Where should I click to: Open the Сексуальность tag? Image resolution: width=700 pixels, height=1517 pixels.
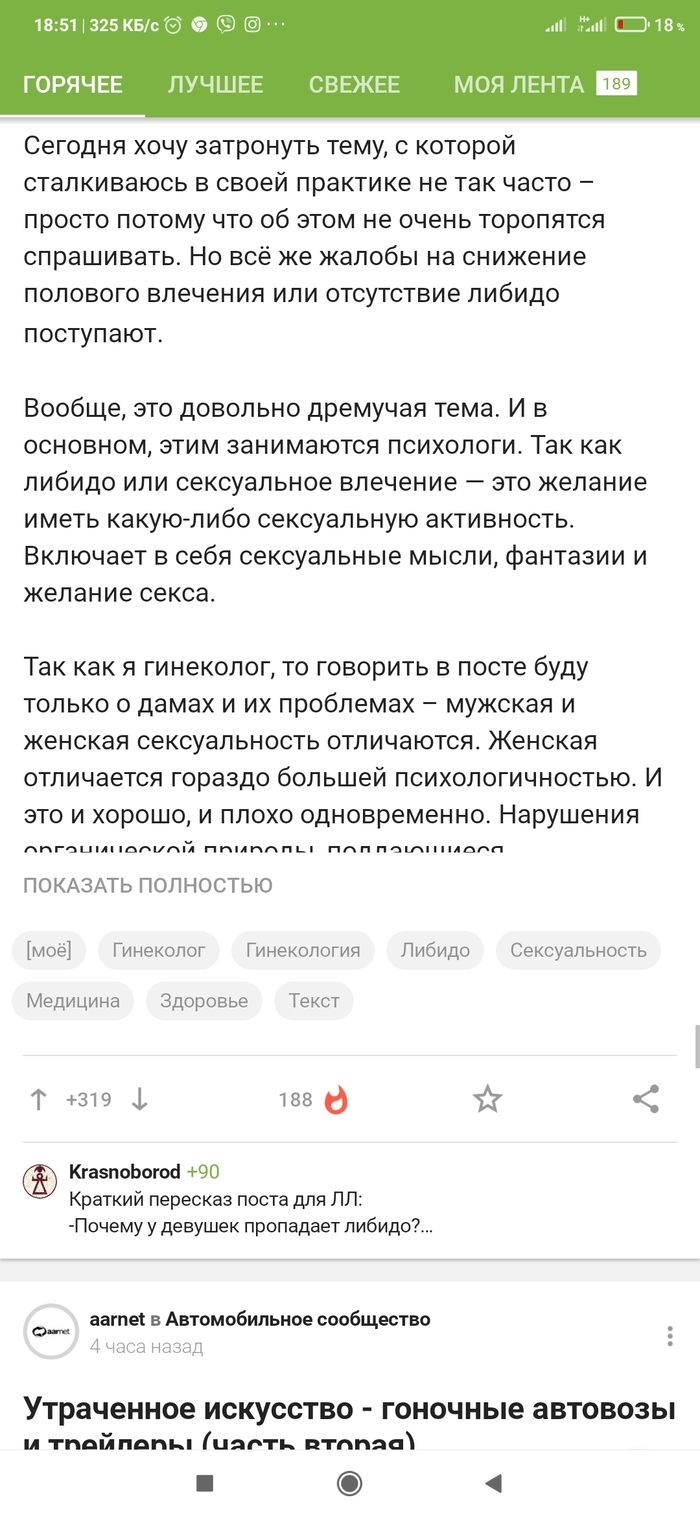[578, 950]
